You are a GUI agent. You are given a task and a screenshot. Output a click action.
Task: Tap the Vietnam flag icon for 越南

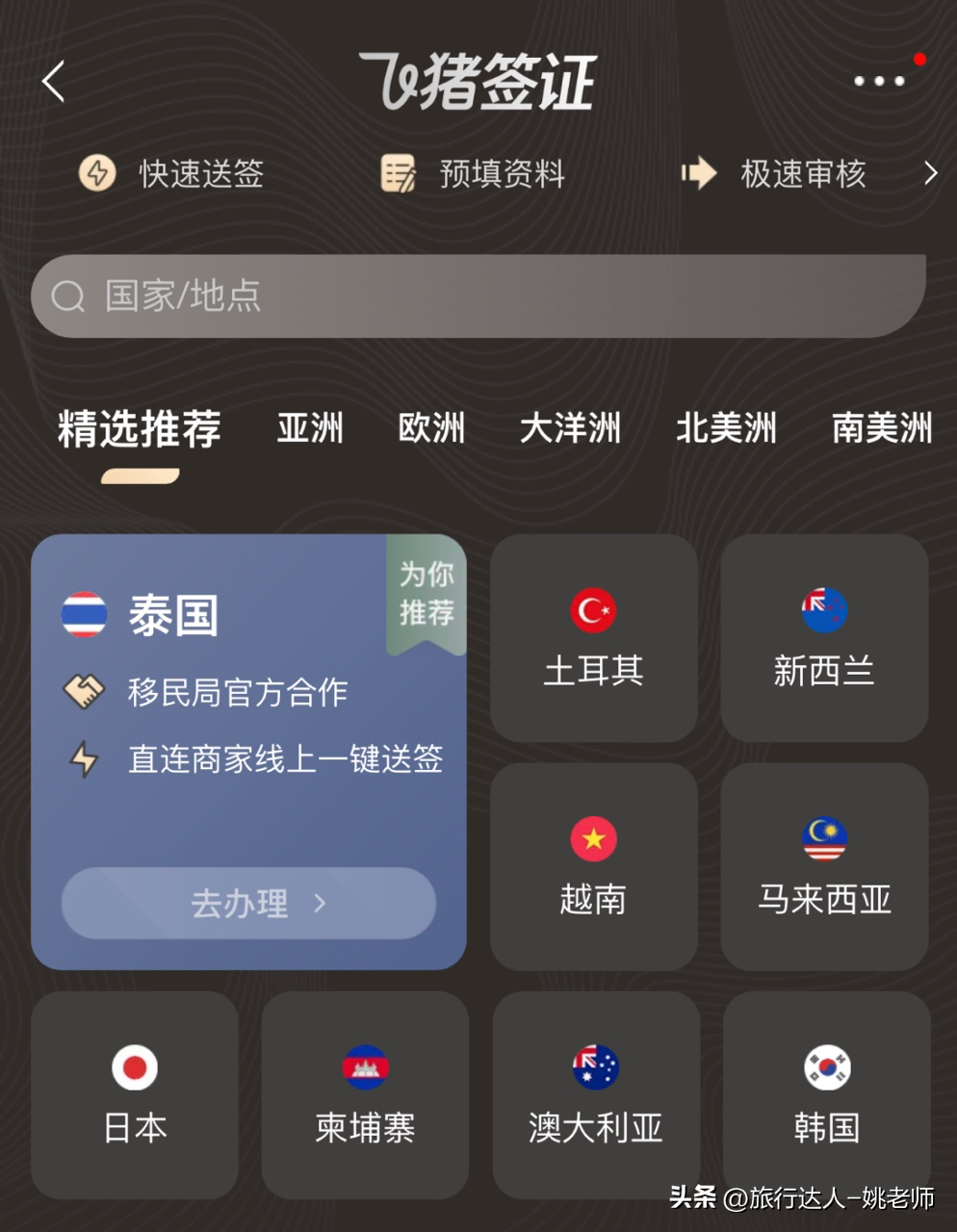(x=593, y=838)
